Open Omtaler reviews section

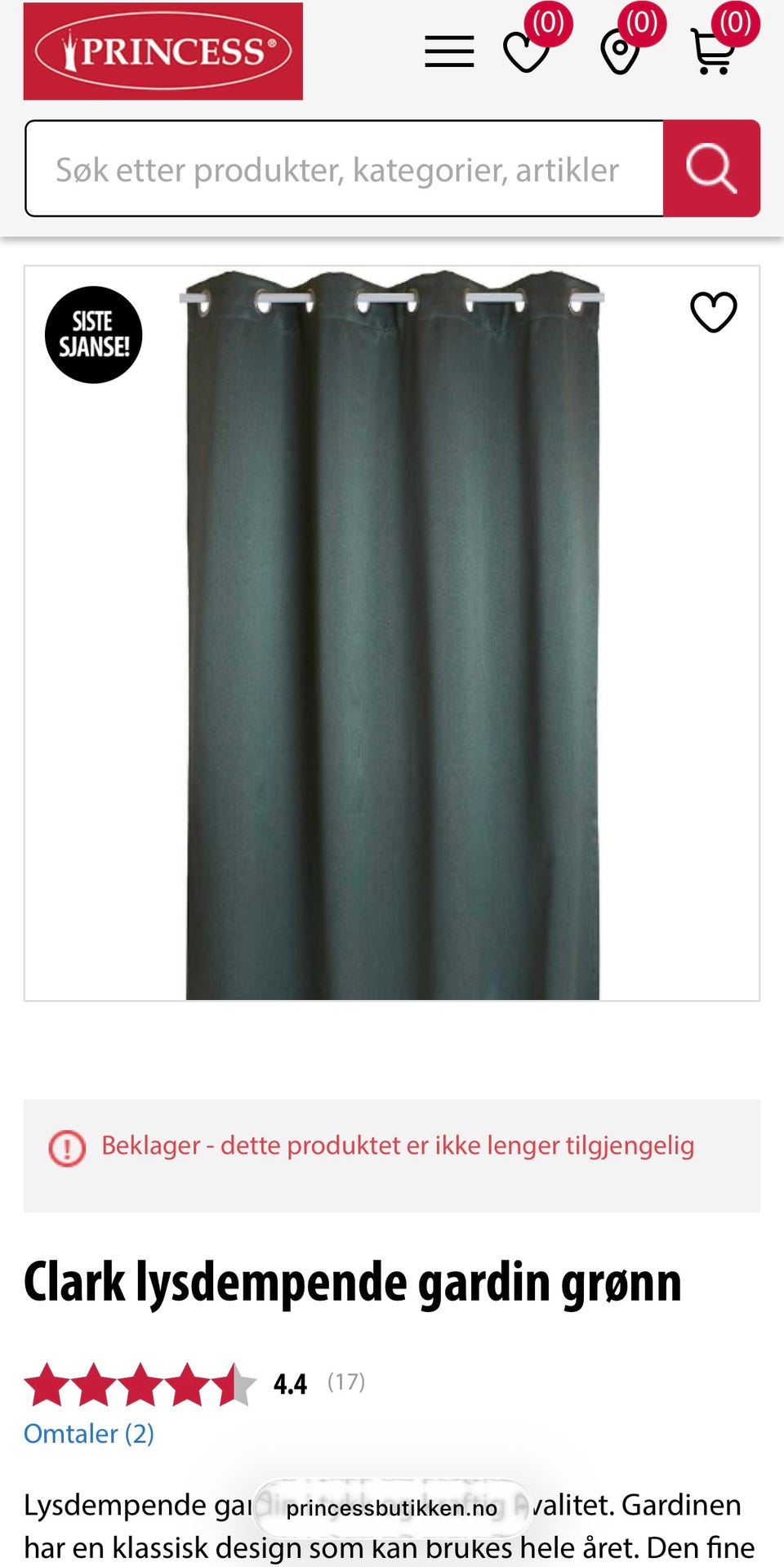tap(90, 1434)
